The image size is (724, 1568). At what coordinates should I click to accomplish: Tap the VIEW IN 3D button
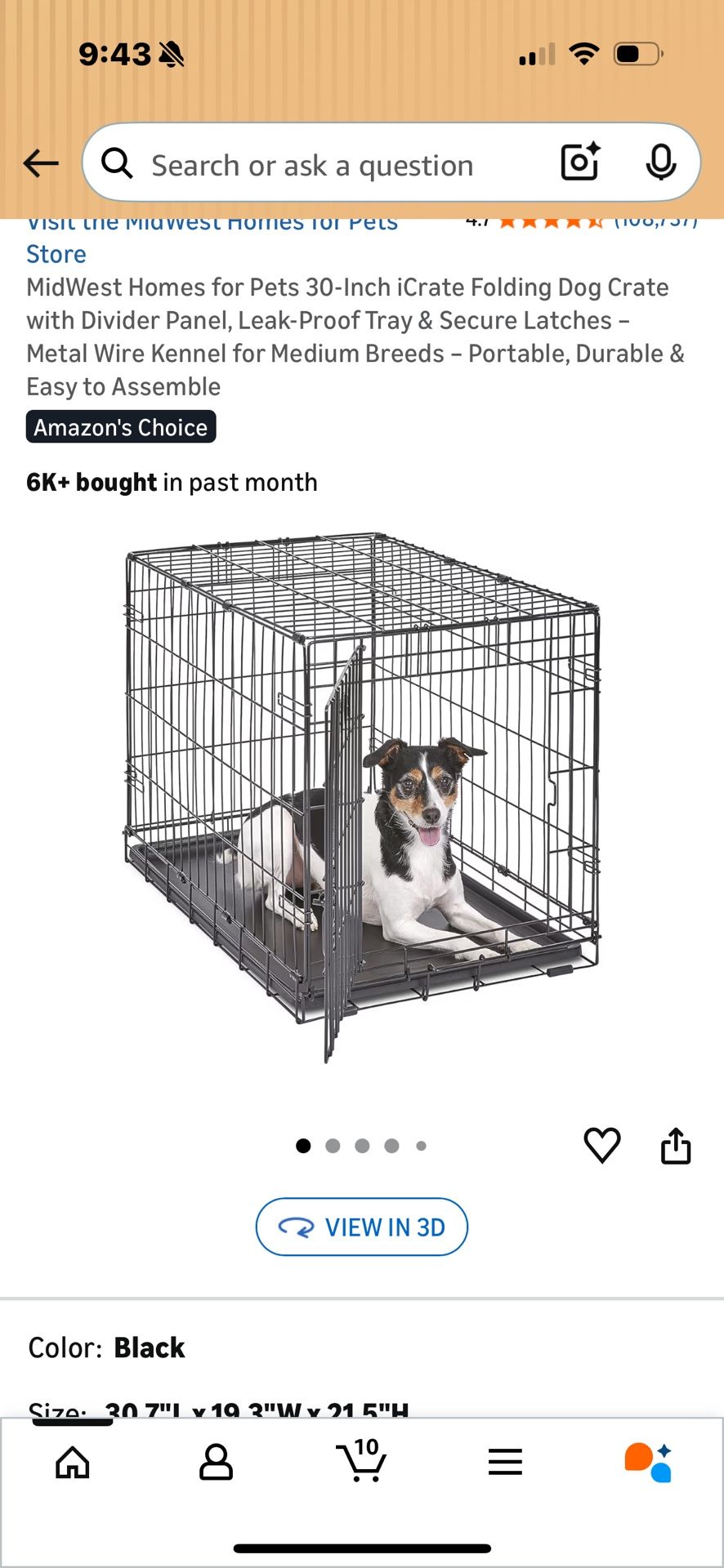(x=361, y=1227)
